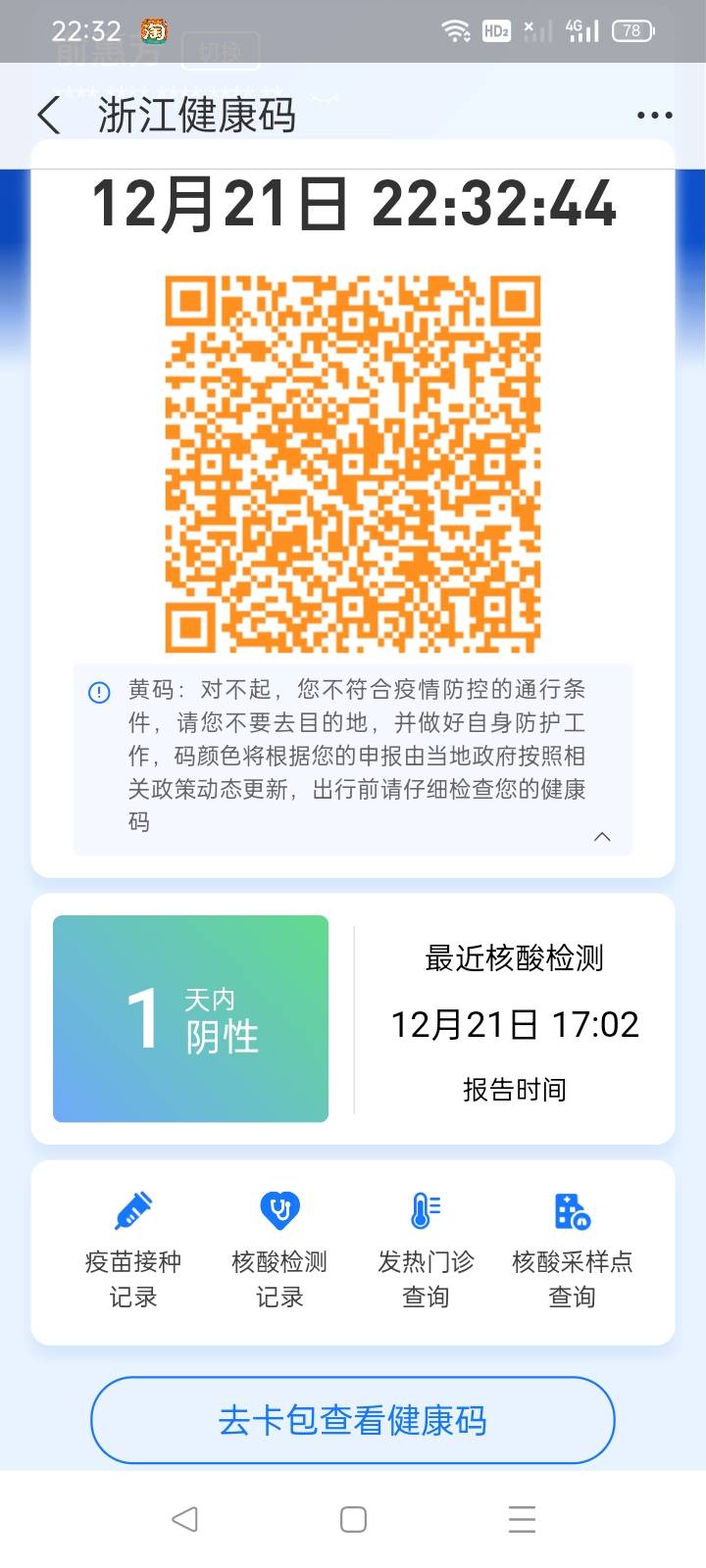
Task: Tap the battery level indicator showing 78
Action: click(633, 30)
